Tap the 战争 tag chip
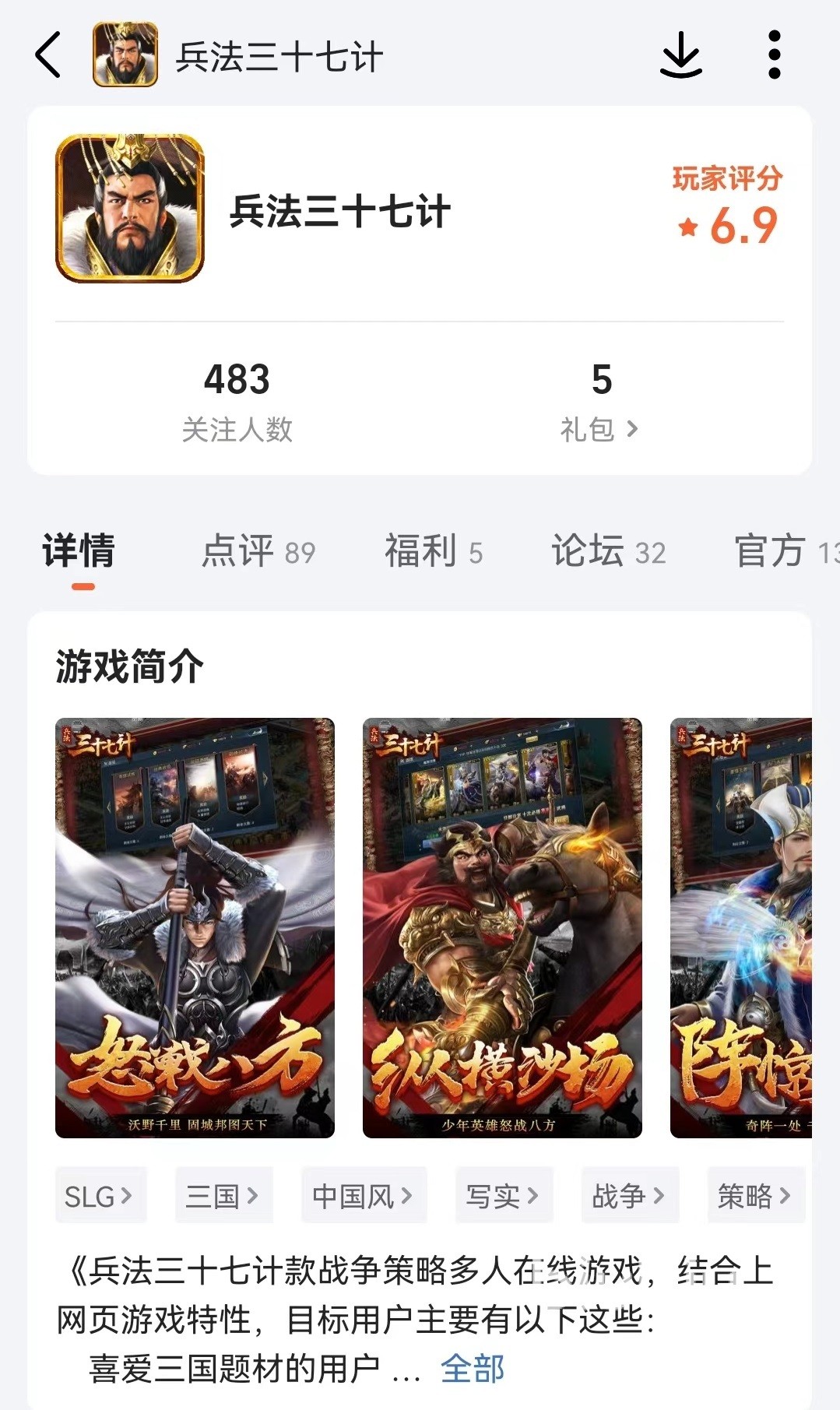This screenshot has height=1410, width=840. pos(629,1195)
